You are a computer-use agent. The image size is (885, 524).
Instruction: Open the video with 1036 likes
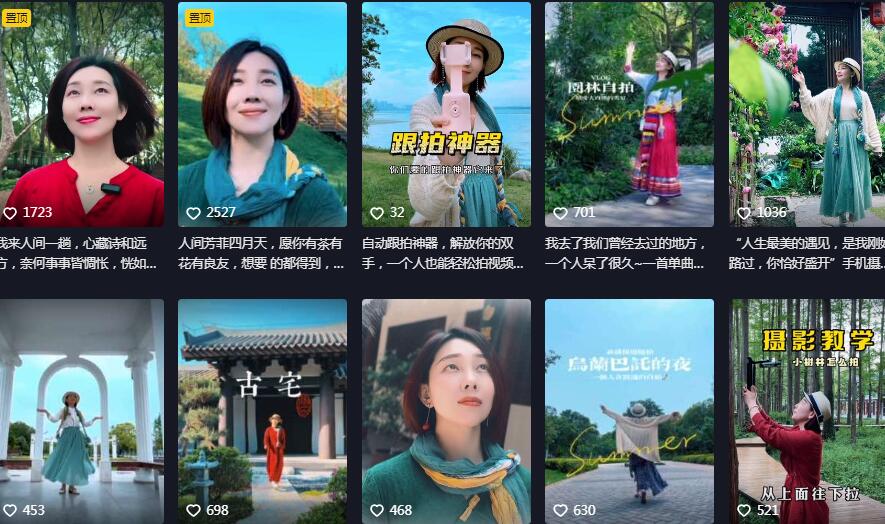807,114
